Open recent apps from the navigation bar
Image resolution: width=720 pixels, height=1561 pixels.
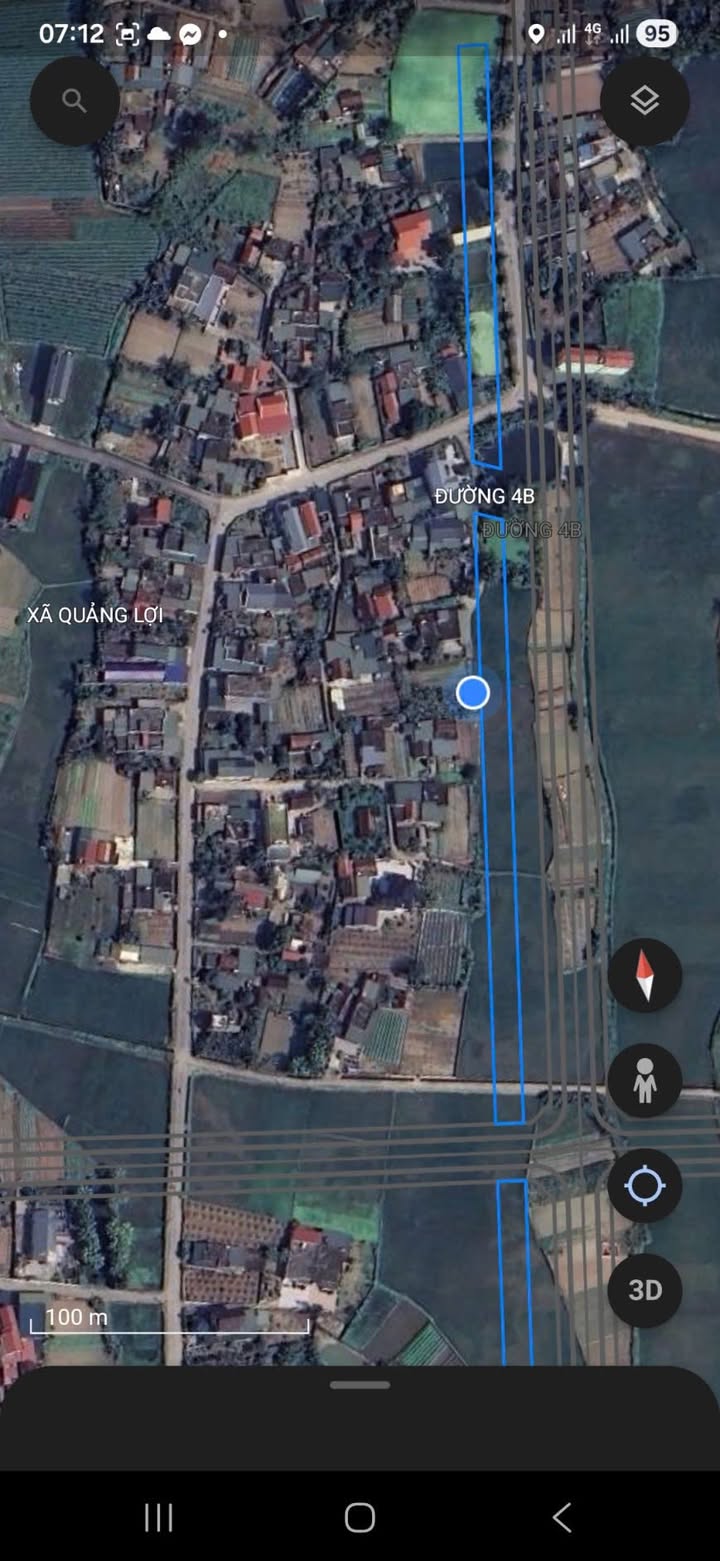[x=158, y=1517]
